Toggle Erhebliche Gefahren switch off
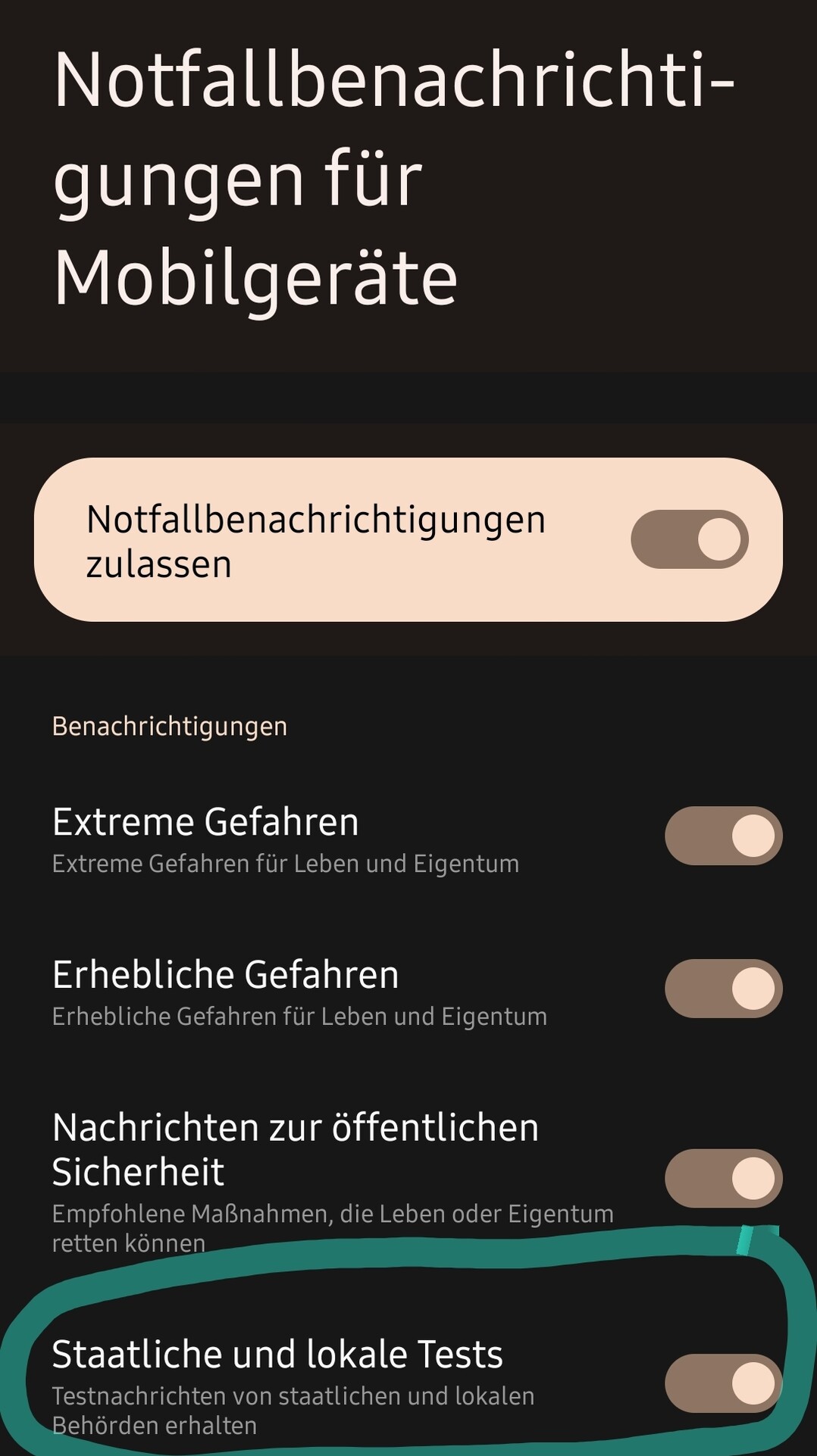 [723, 989]
